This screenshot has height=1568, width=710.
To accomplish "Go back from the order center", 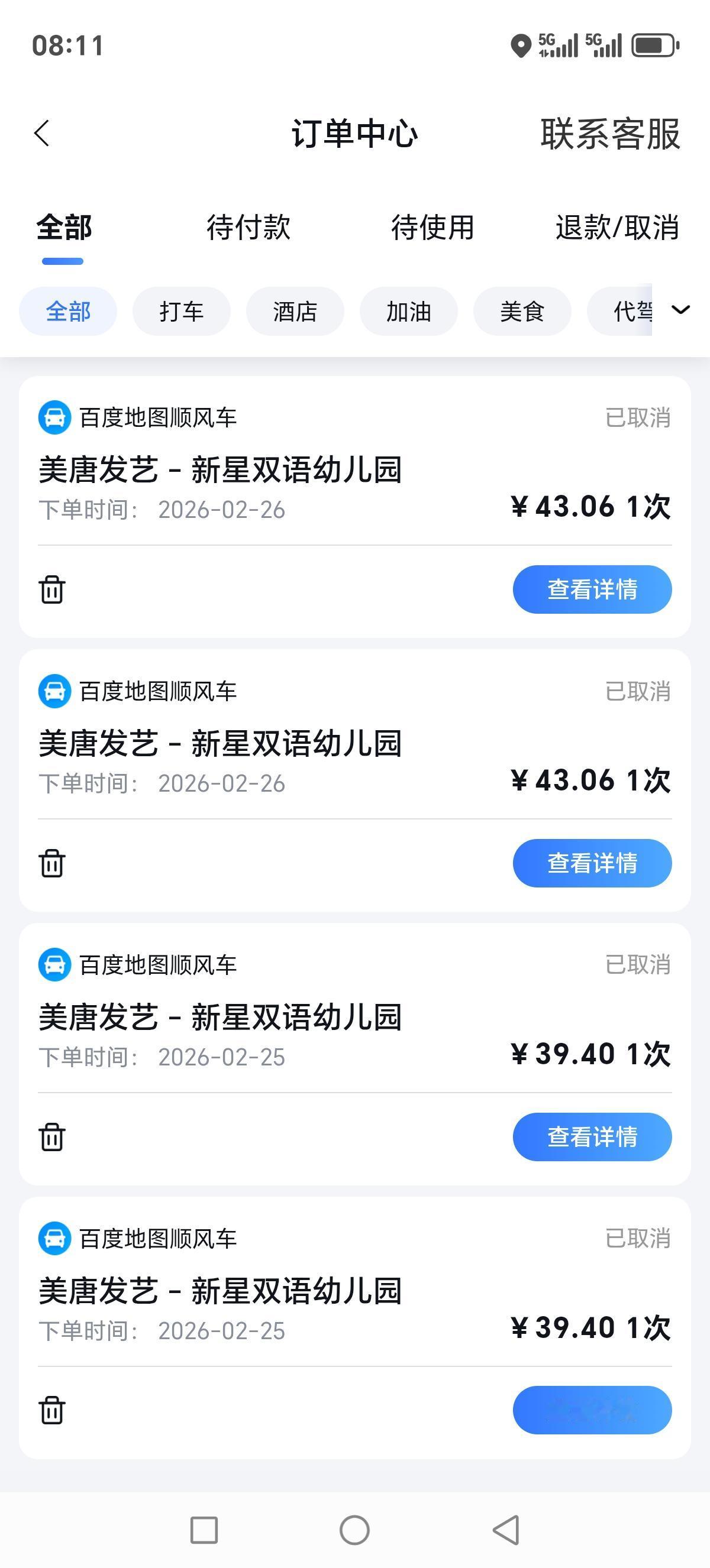I will tap(42, 133).
